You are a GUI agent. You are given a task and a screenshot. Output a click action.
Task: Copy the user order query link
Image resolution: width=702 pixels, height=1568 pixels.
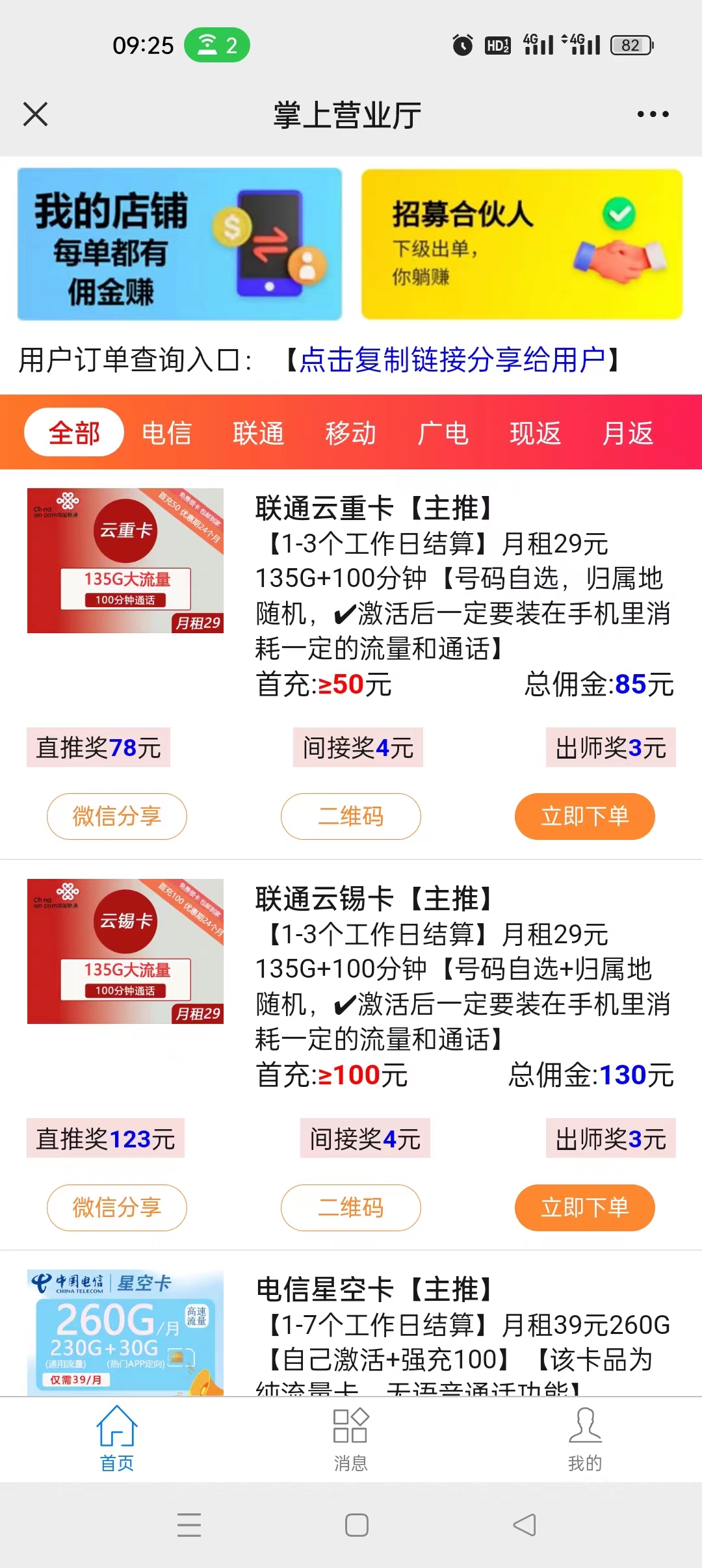click(452, 359)
